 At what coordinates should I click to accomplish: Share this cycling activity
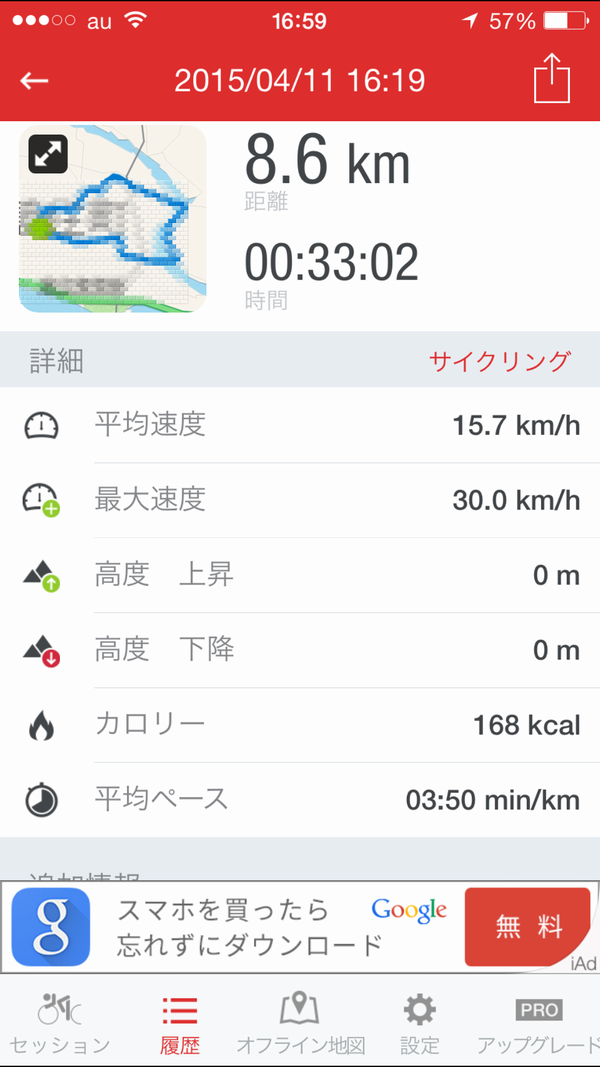(x=551, y=78)
